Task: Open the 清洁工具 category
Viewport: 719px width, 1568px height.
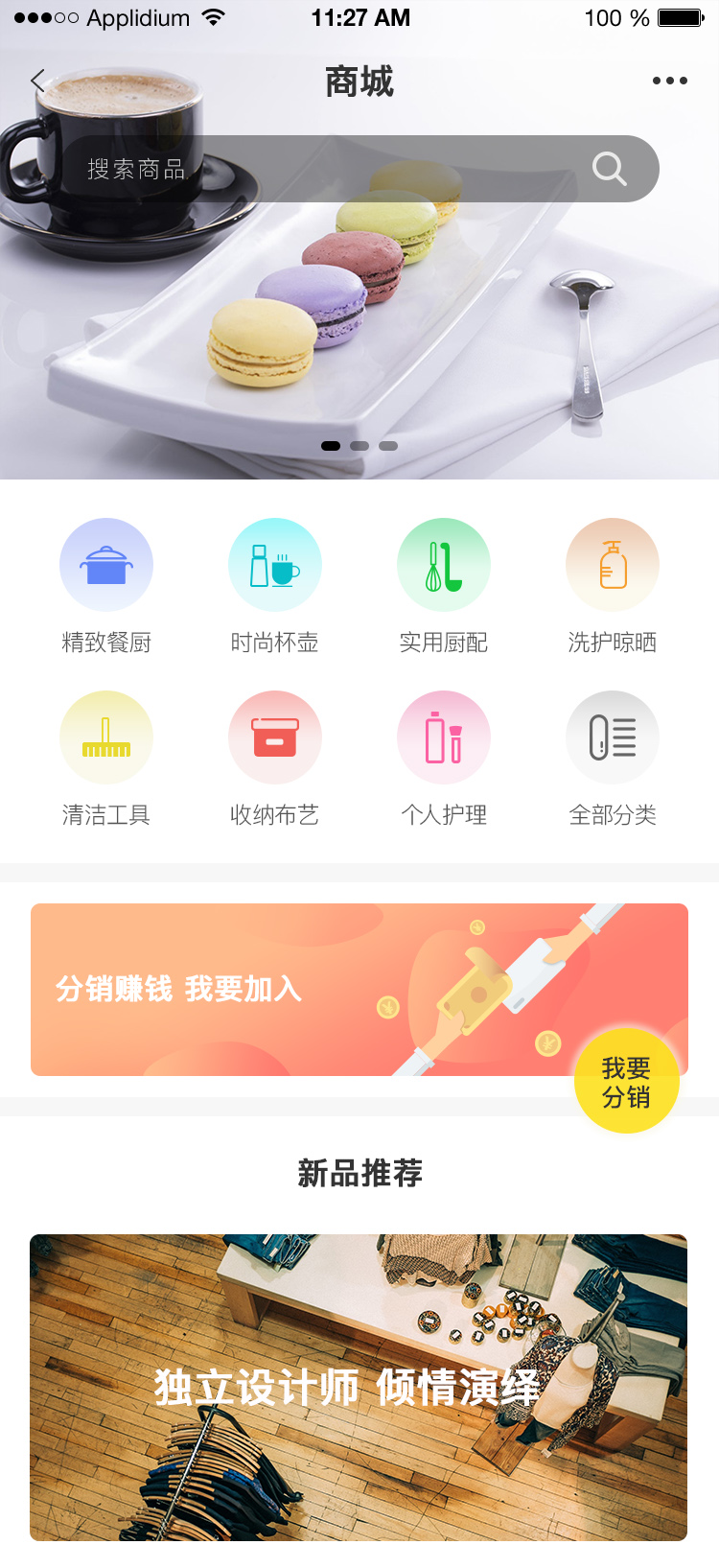Action: pos(106,759)
